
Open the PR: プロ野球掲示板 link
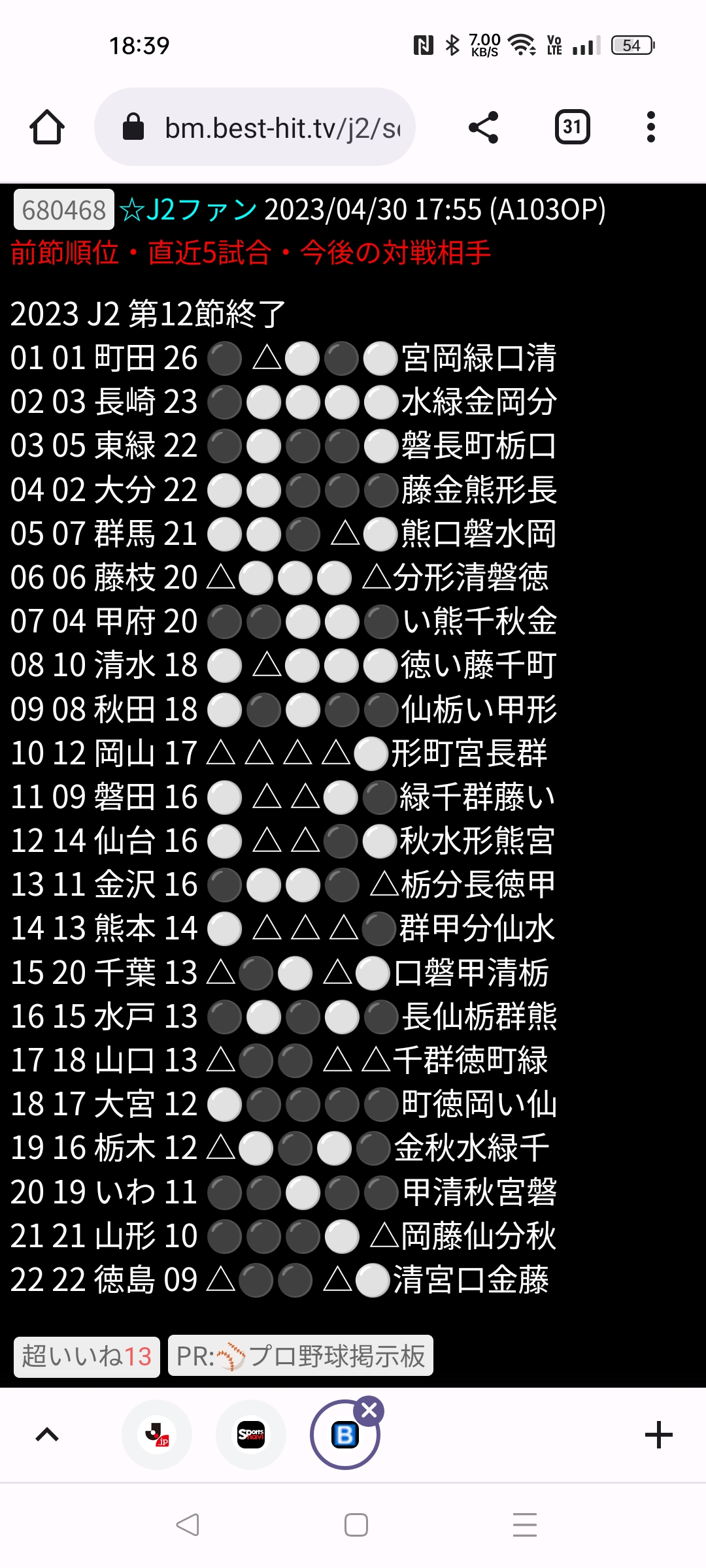coord(301,1356)
